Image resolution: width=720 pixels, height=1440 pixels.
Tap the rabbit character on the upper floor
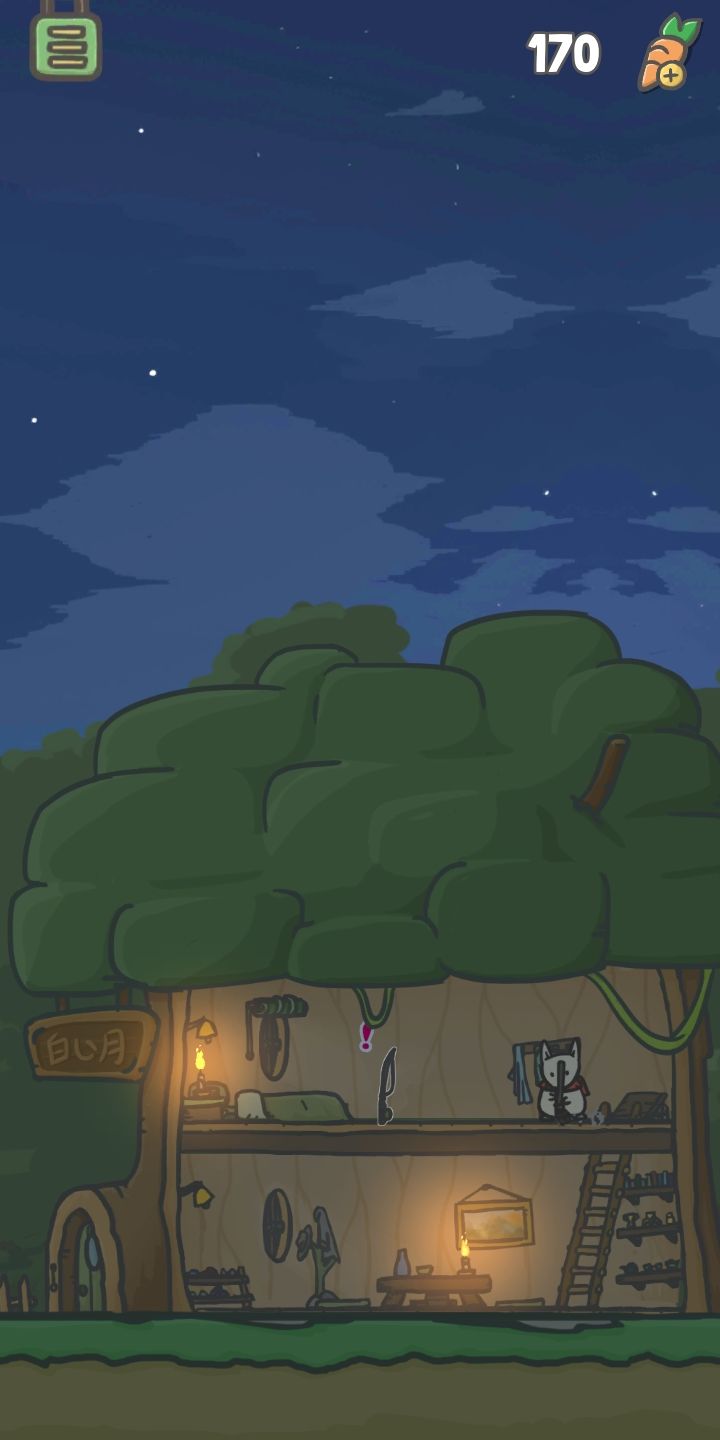(x=561, y=1081)
